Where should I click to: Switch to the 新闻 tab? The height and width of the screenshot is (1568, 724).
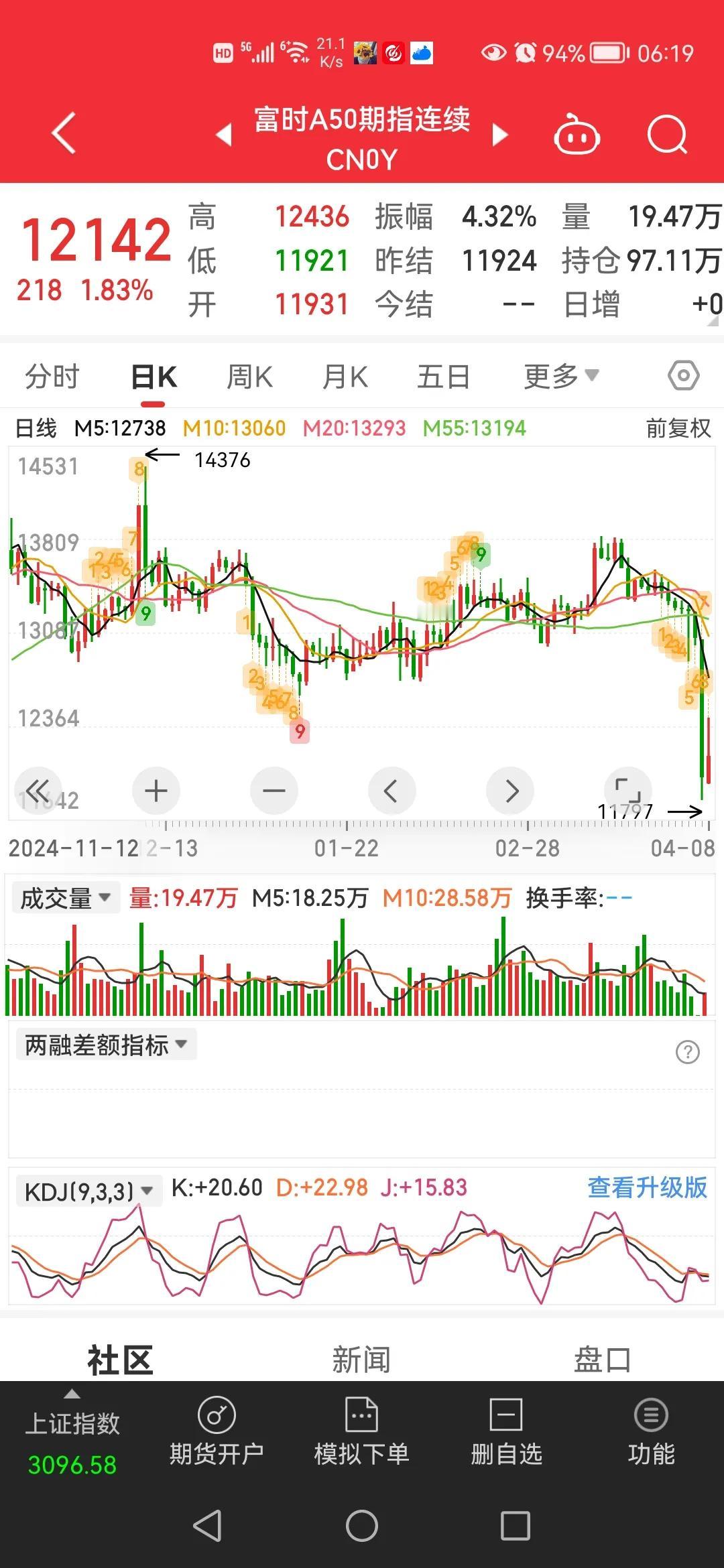pyautogui.click(x=361, y=1360)
